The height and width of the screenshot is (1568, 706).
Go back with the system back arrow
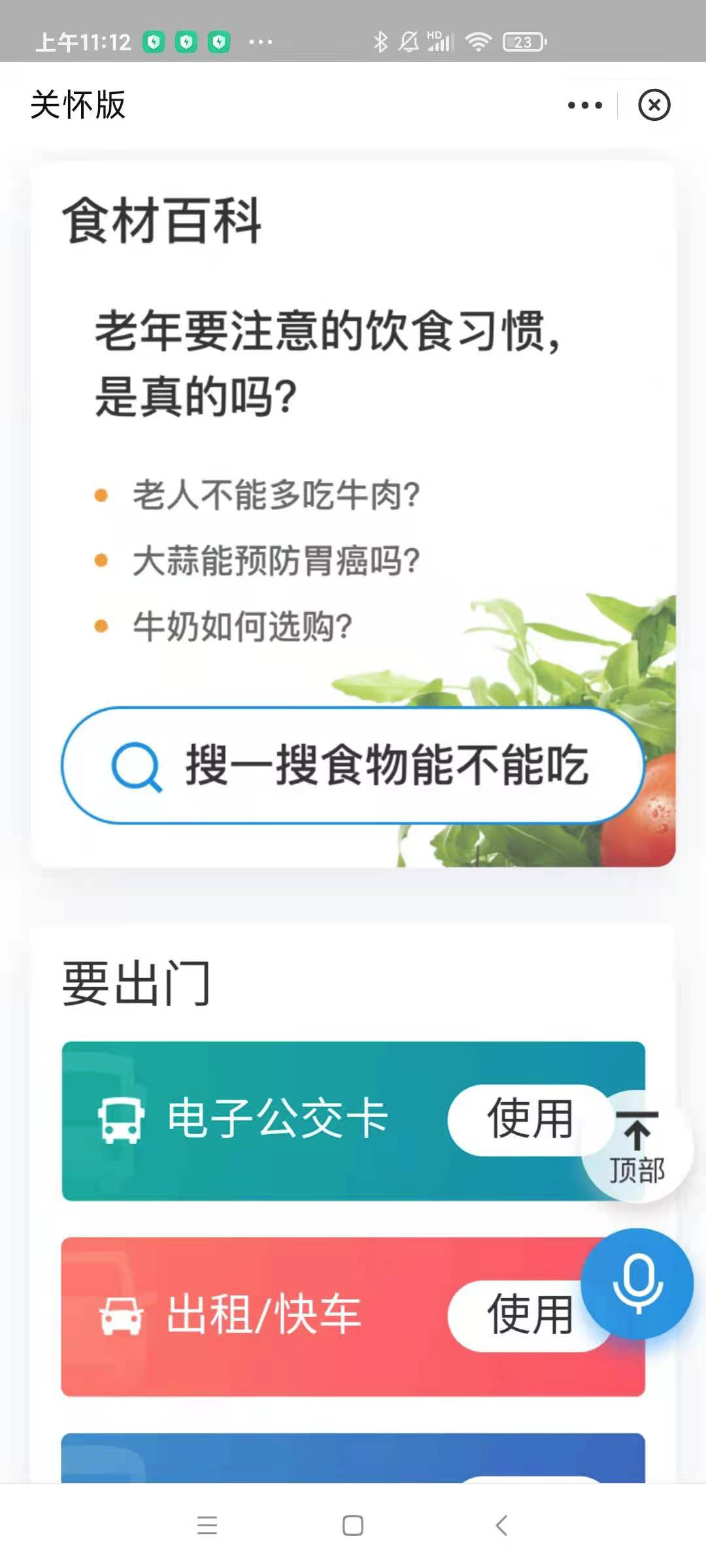501,1526
